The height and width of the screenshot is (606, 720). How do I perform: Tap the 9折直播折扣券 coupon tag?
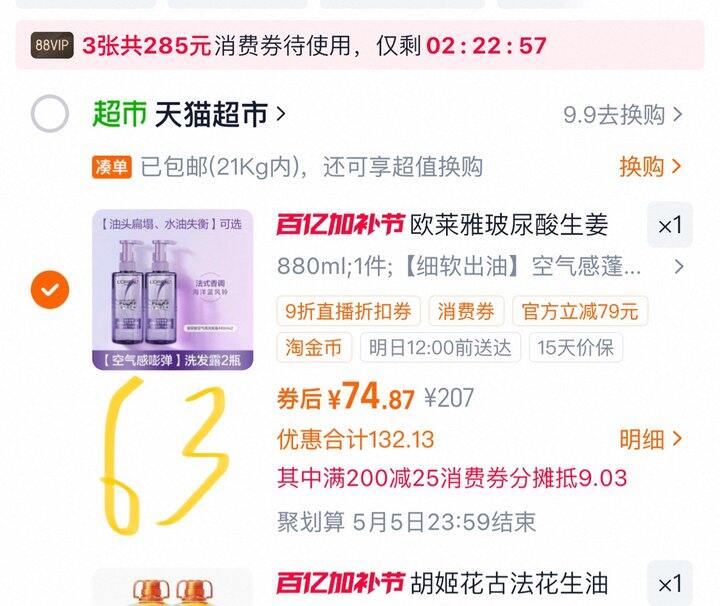point(348,311)
